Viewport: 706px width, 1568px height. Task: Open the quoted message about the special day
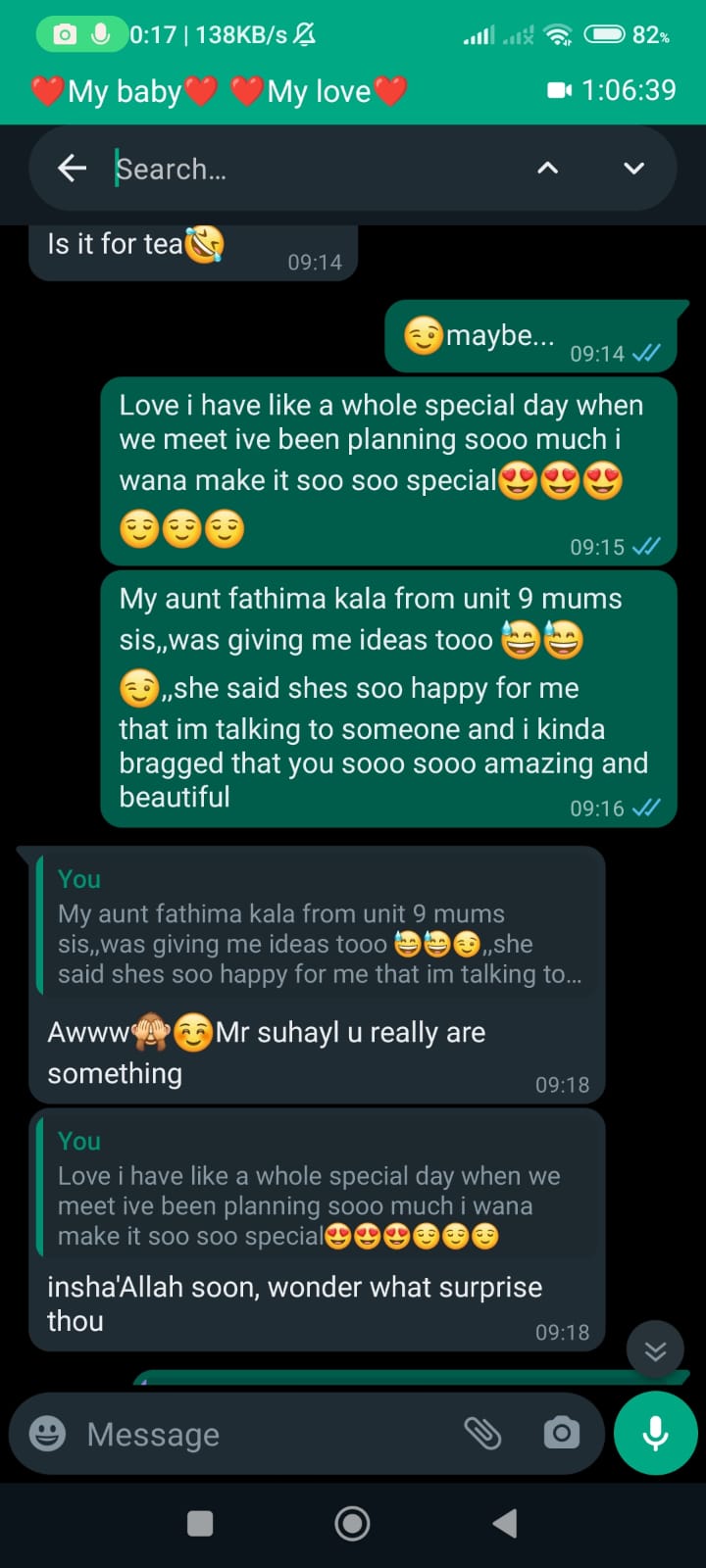pos(319,1190)
